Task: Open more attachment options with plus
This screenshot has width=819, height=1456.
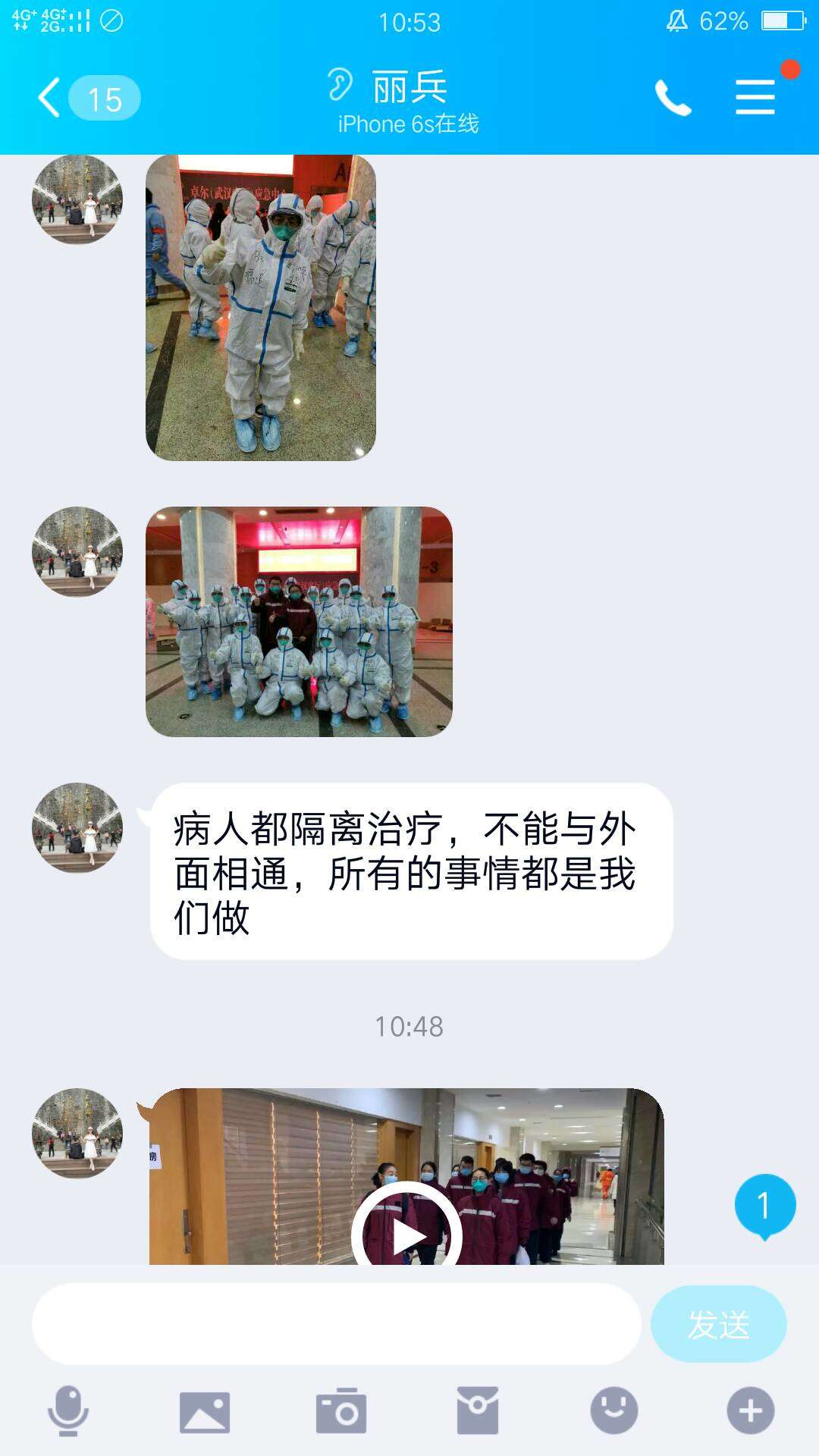Action: [x=751, y=1411]
